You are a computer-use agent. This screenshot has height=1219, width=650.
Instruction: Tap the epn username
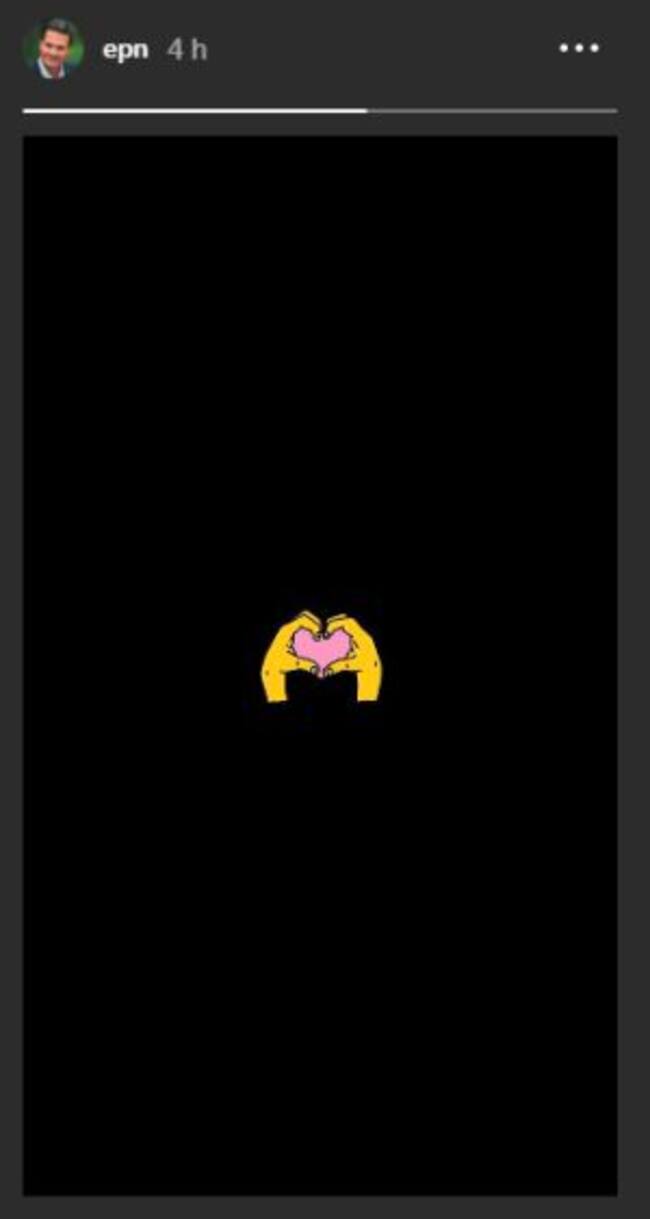pos(125,49)
